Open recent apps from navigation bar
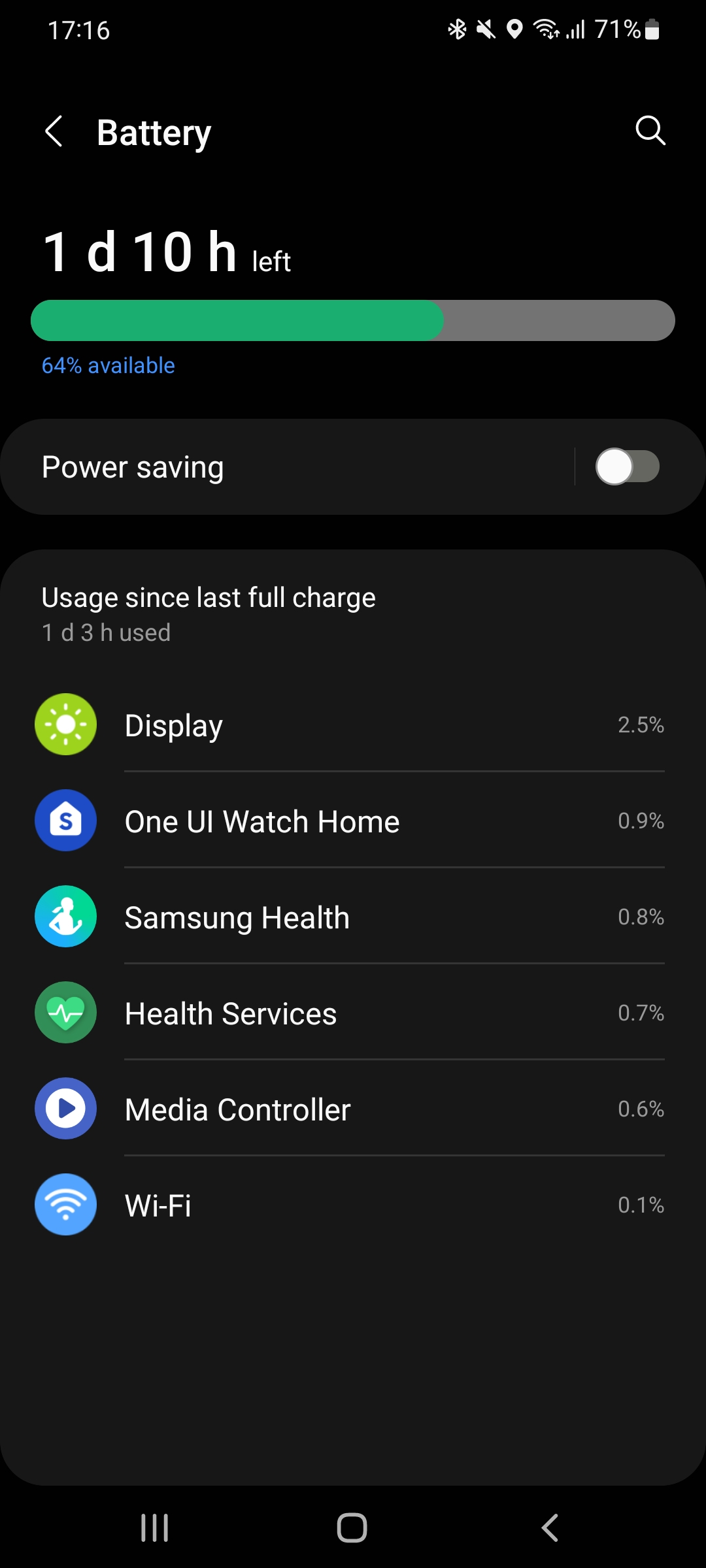 click(x=155, y=1527)
